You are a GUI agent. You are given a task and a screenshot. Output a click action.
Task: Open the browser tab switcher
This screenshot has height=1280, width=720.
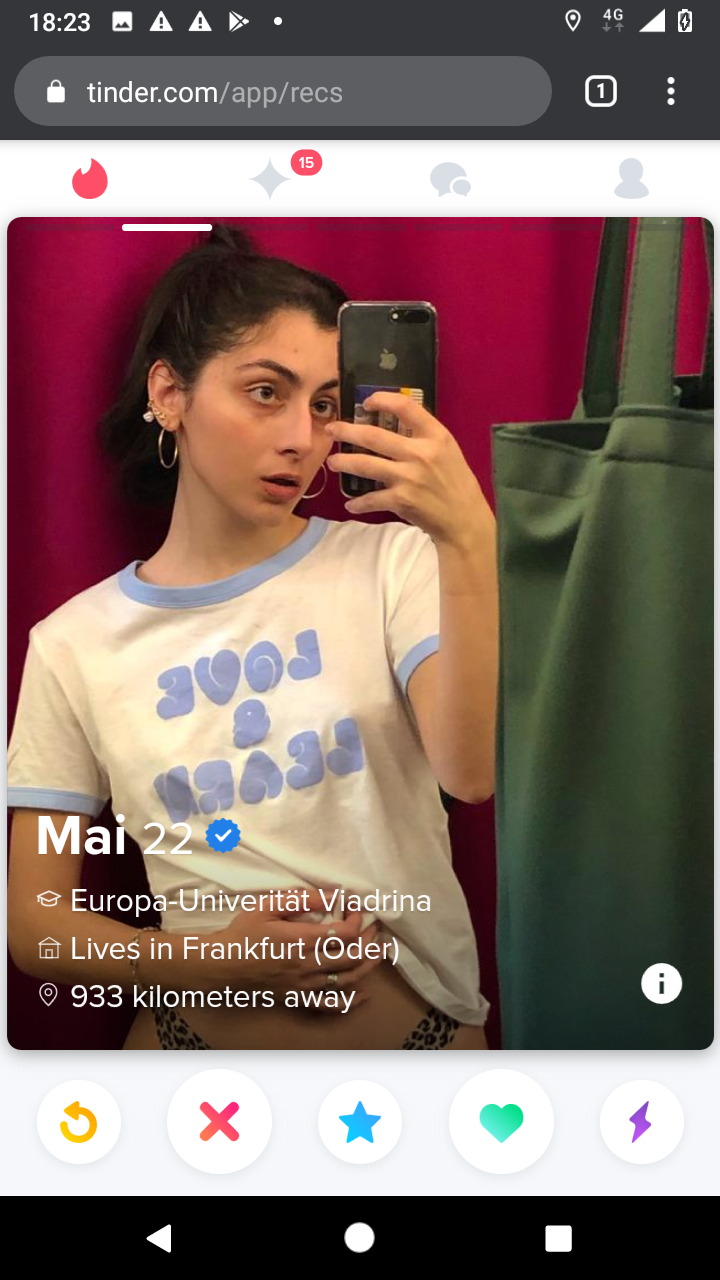(600, 92)
